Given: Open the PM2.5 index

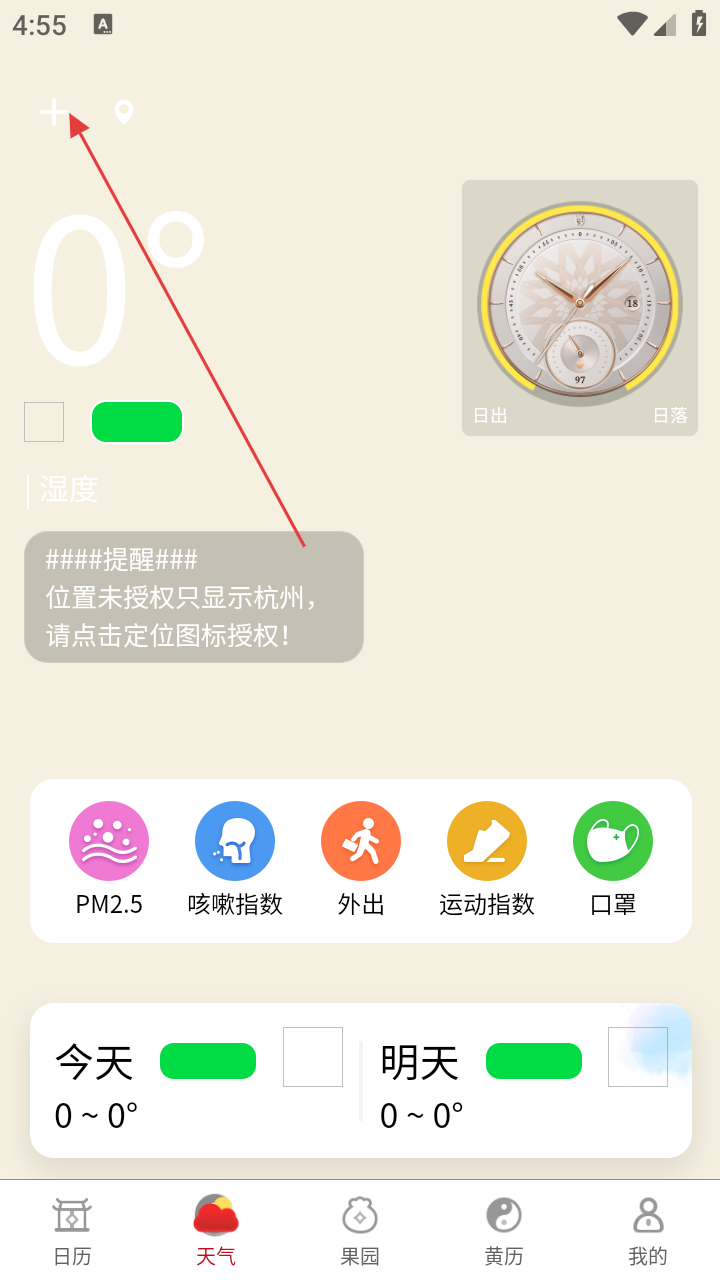Looking at the screenshot, I should pyautogui.click(x=109, y=860).
